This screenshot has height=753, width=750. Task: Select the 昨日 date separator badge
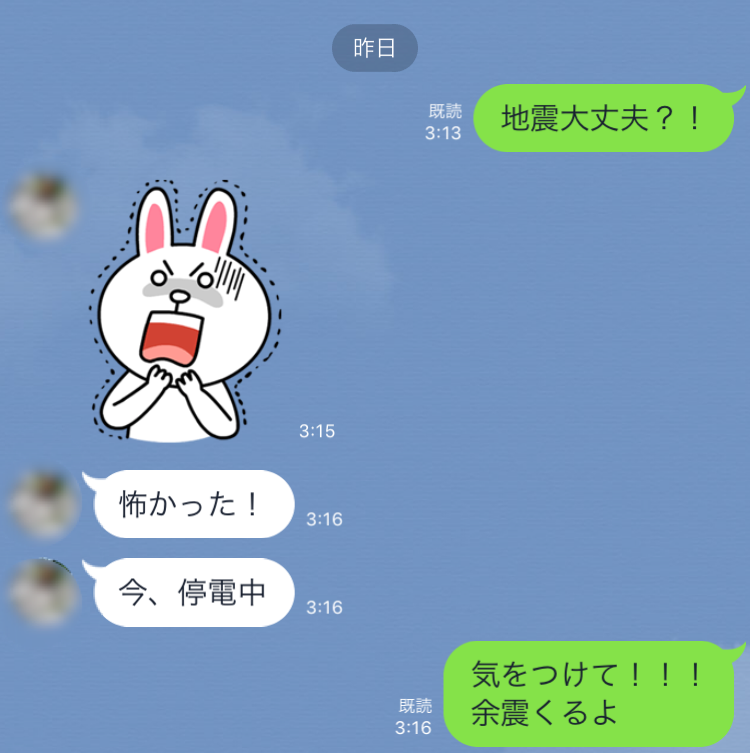[374, 45]
